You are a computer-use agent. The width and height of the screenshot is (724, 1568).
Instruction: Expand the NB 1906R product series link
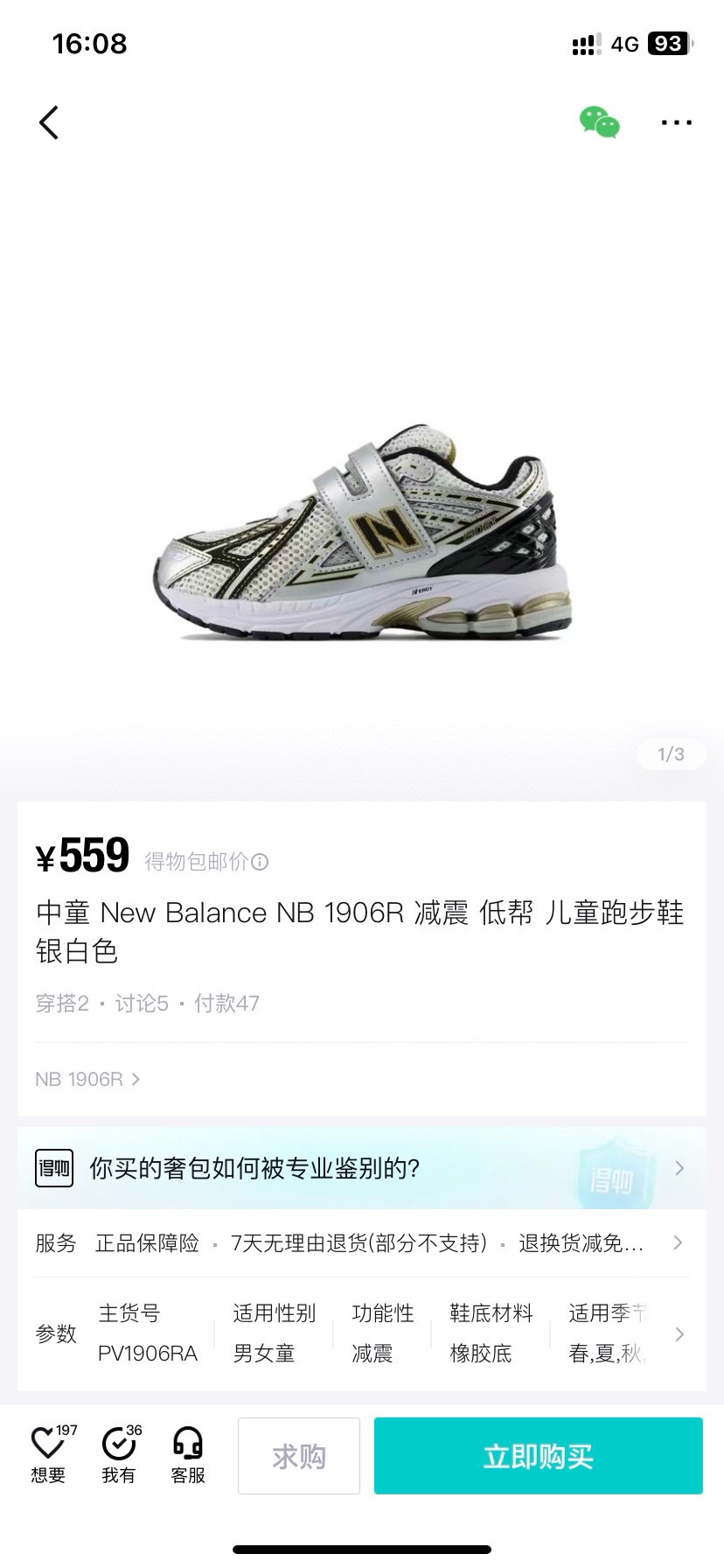(87, 1079)
